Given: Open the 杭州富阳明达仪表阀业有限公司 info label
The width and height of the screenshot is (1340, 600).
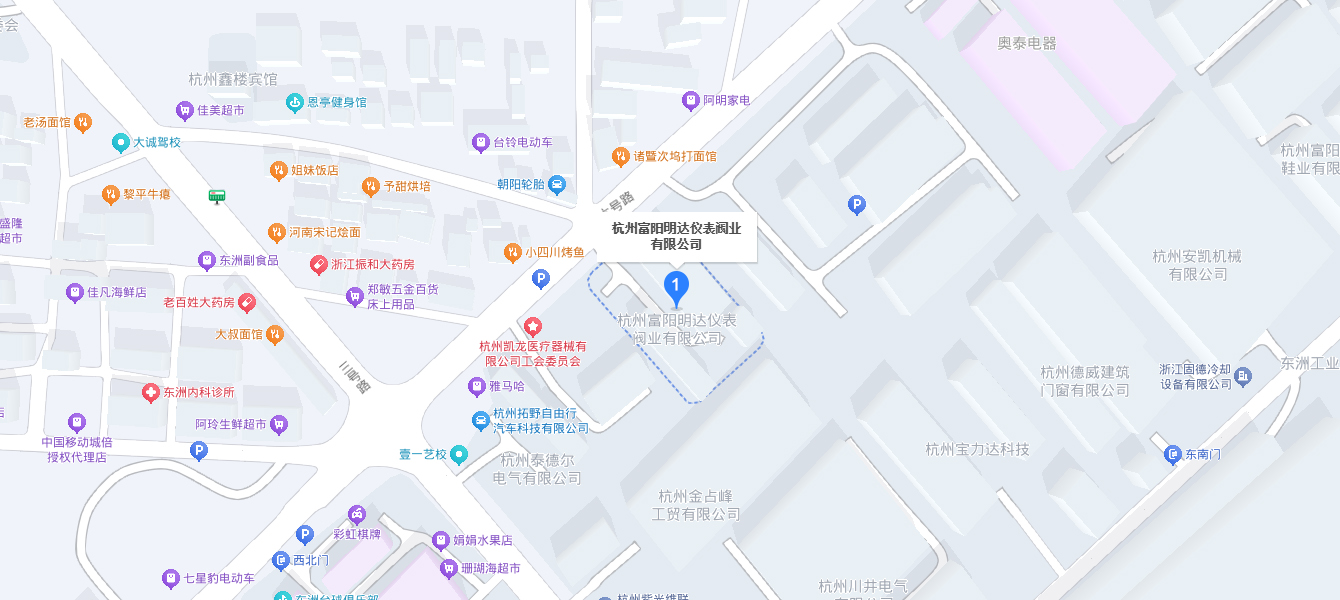Looking at the screenshot, I should click(x=676, y=236).
